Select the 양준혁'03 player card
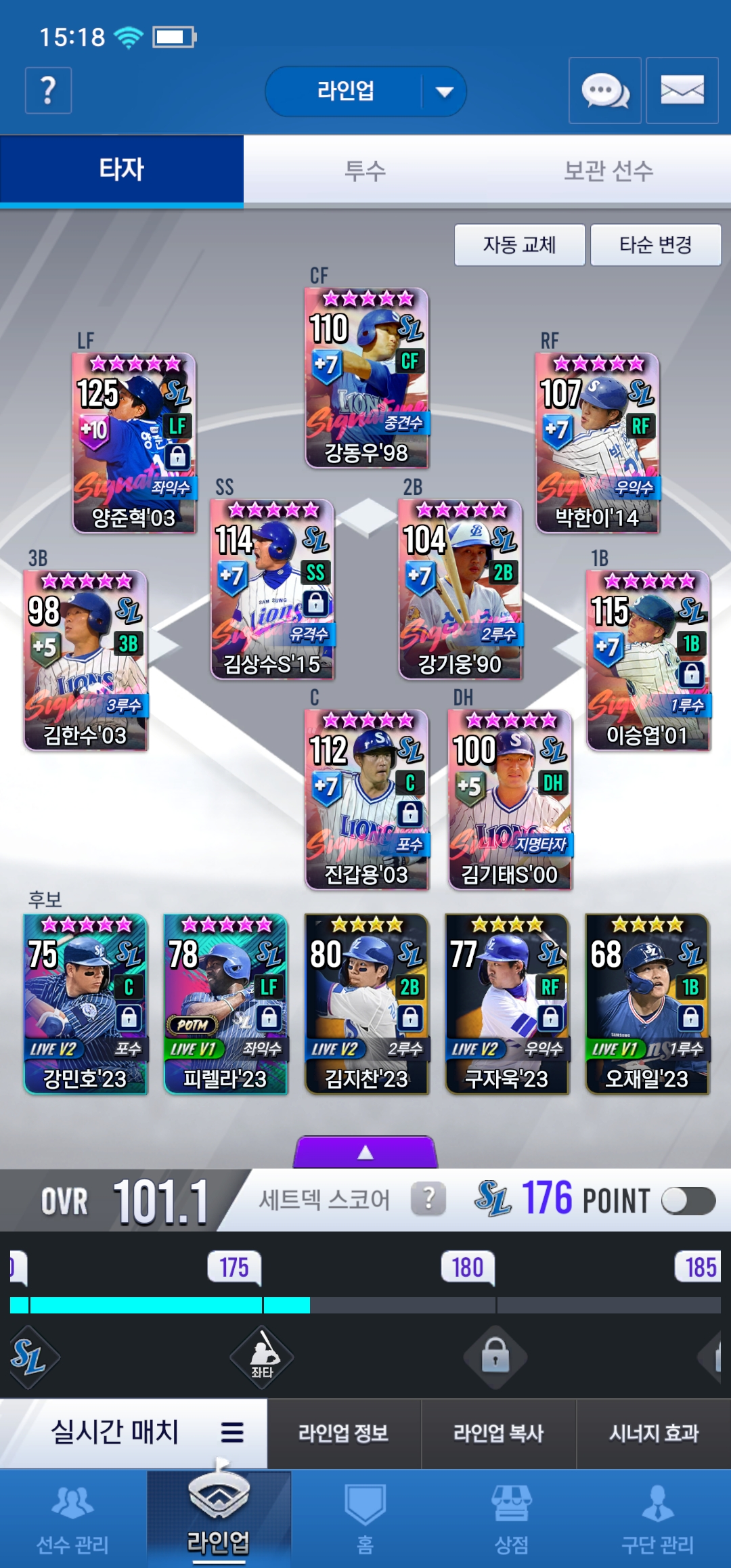 pyautogui.click(x=134, y=443)
